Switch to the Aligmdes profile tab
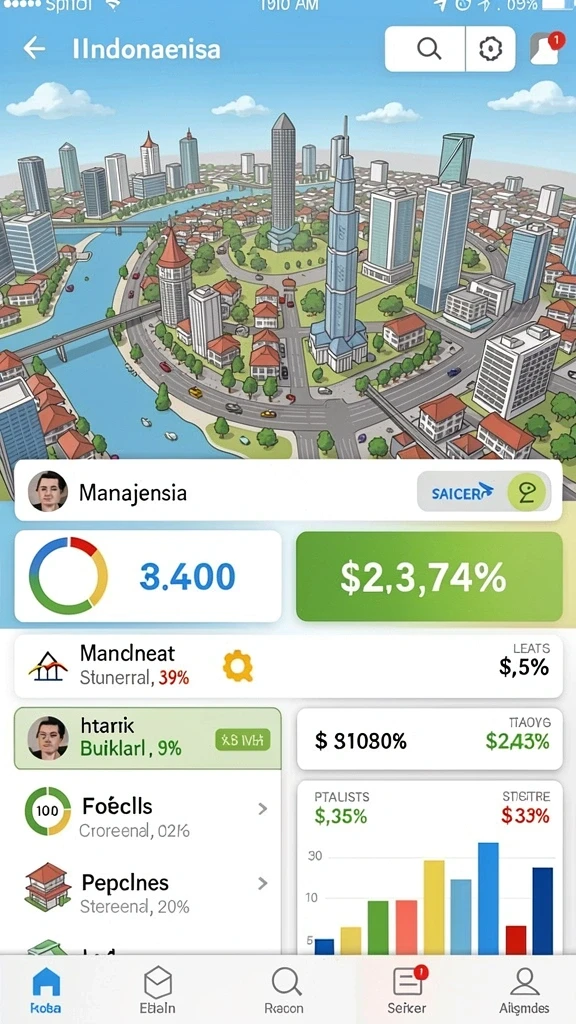 click(x=524, y=989)
